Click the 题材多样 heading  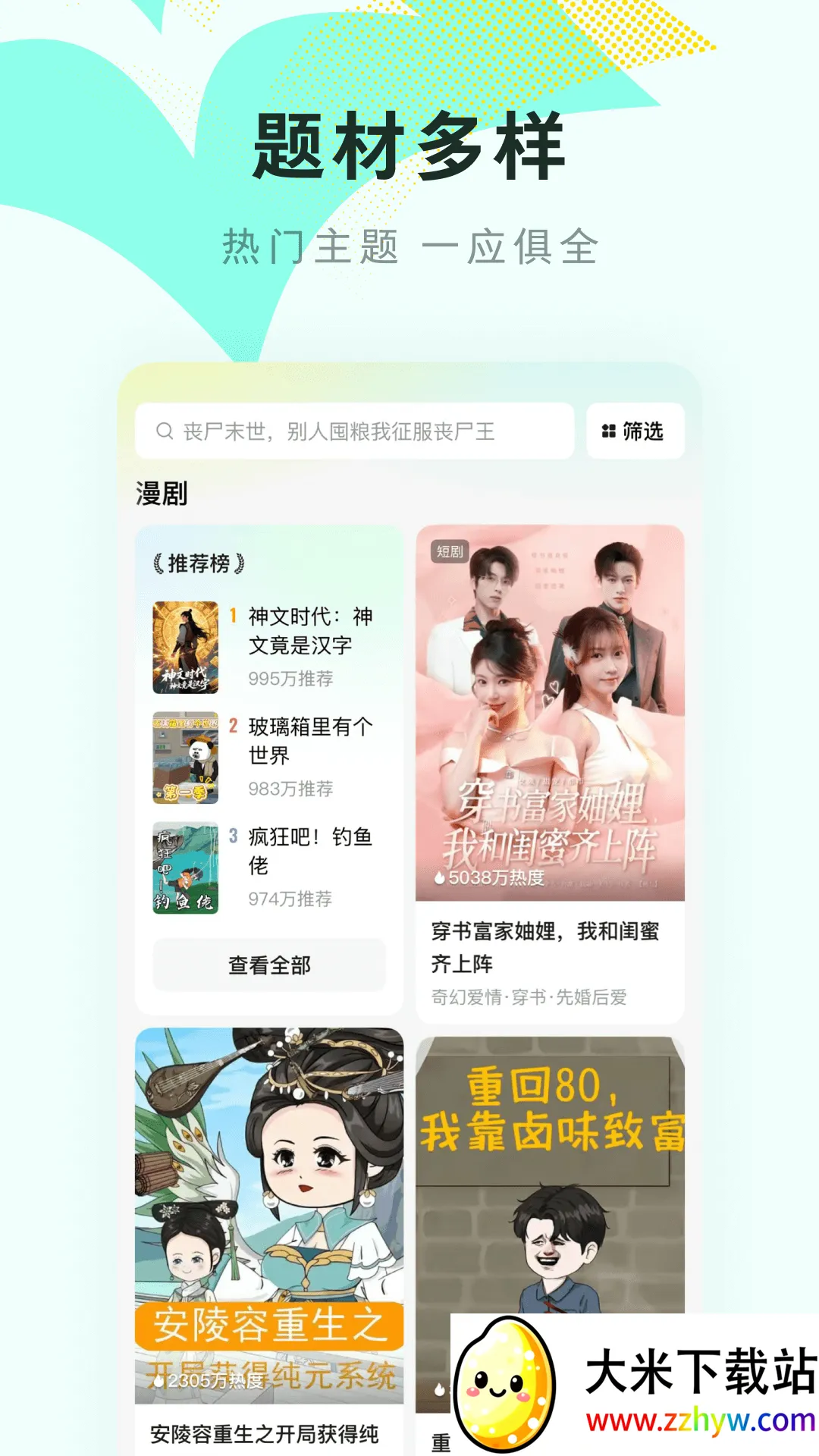[409, 146]
